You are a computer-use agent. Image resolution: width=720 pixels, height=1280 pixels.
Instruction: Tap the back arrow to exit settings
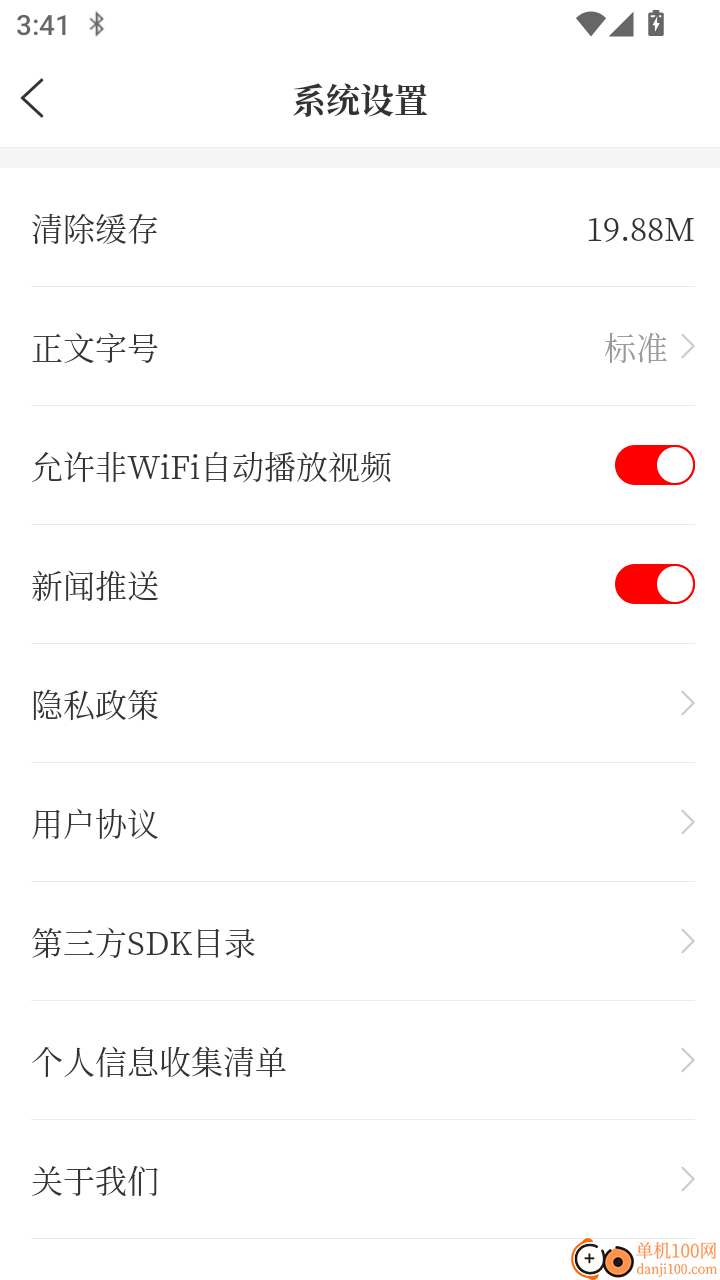(32, 98)
